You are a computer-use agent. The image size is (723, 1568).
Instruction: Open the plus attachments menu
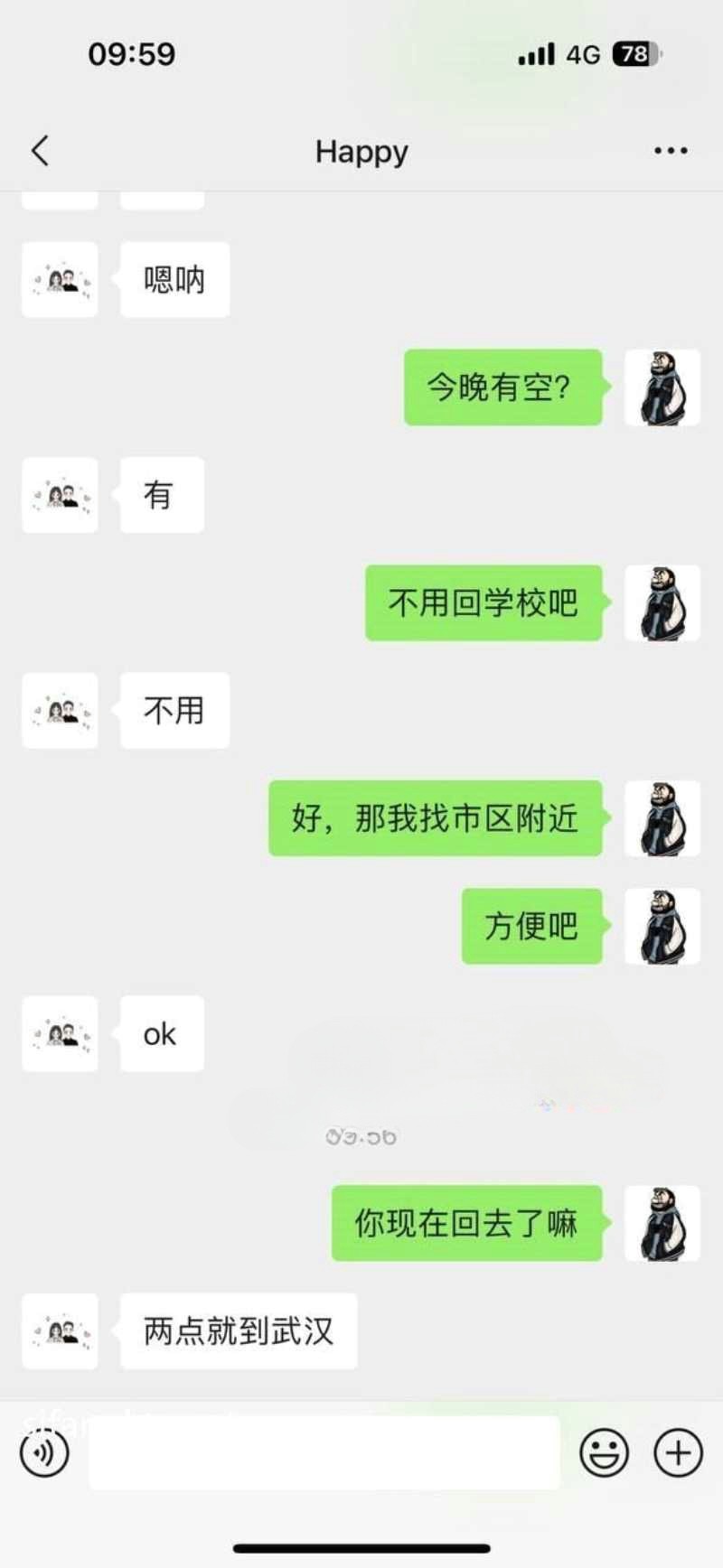click(x=678, y=1453)
